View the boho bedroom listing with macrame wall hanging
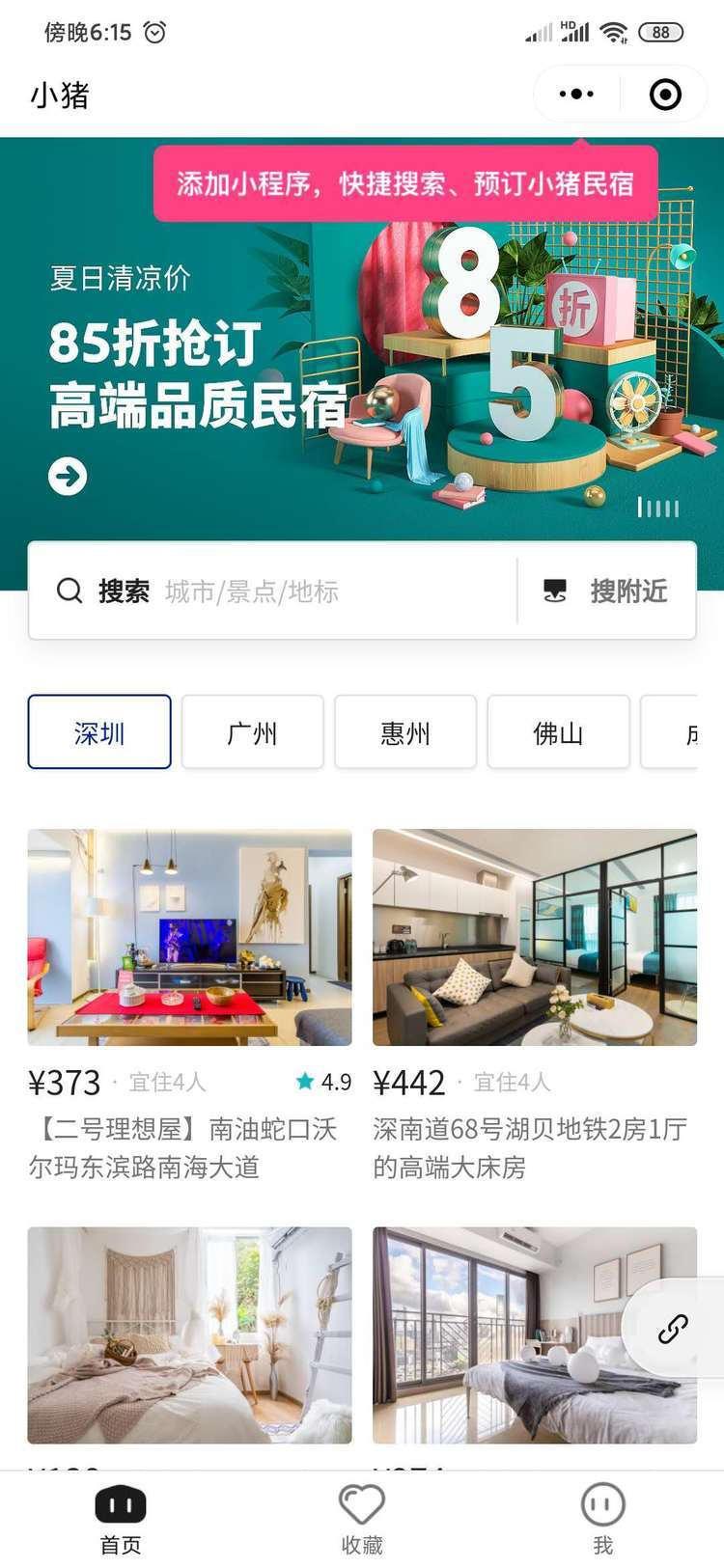Image resolution: width=724 pixels, height=1568 pixels. pyautogui.click(x=189, y=1334)
